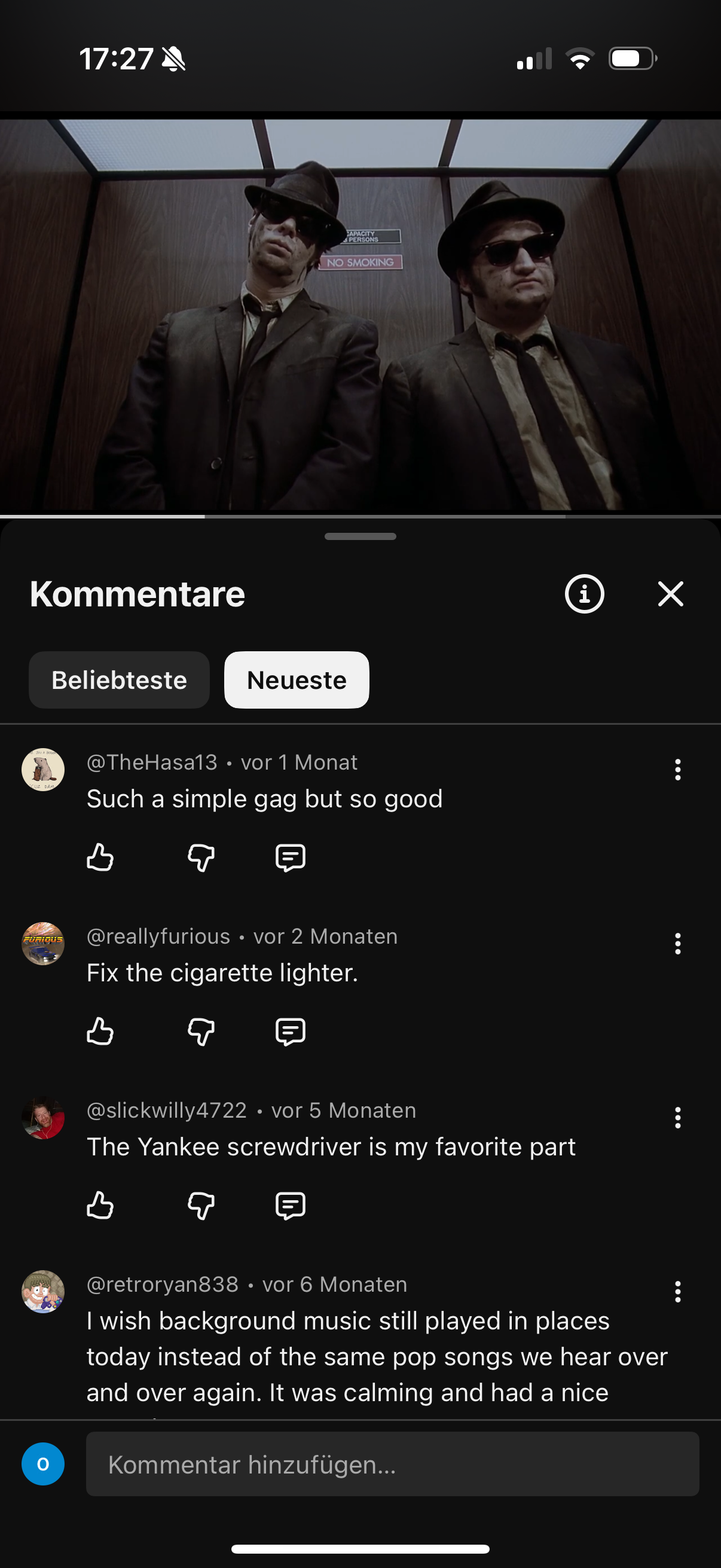Open options menu for @TheHasa13's comment
This screenshot has height=1568, width=721.
677,770
